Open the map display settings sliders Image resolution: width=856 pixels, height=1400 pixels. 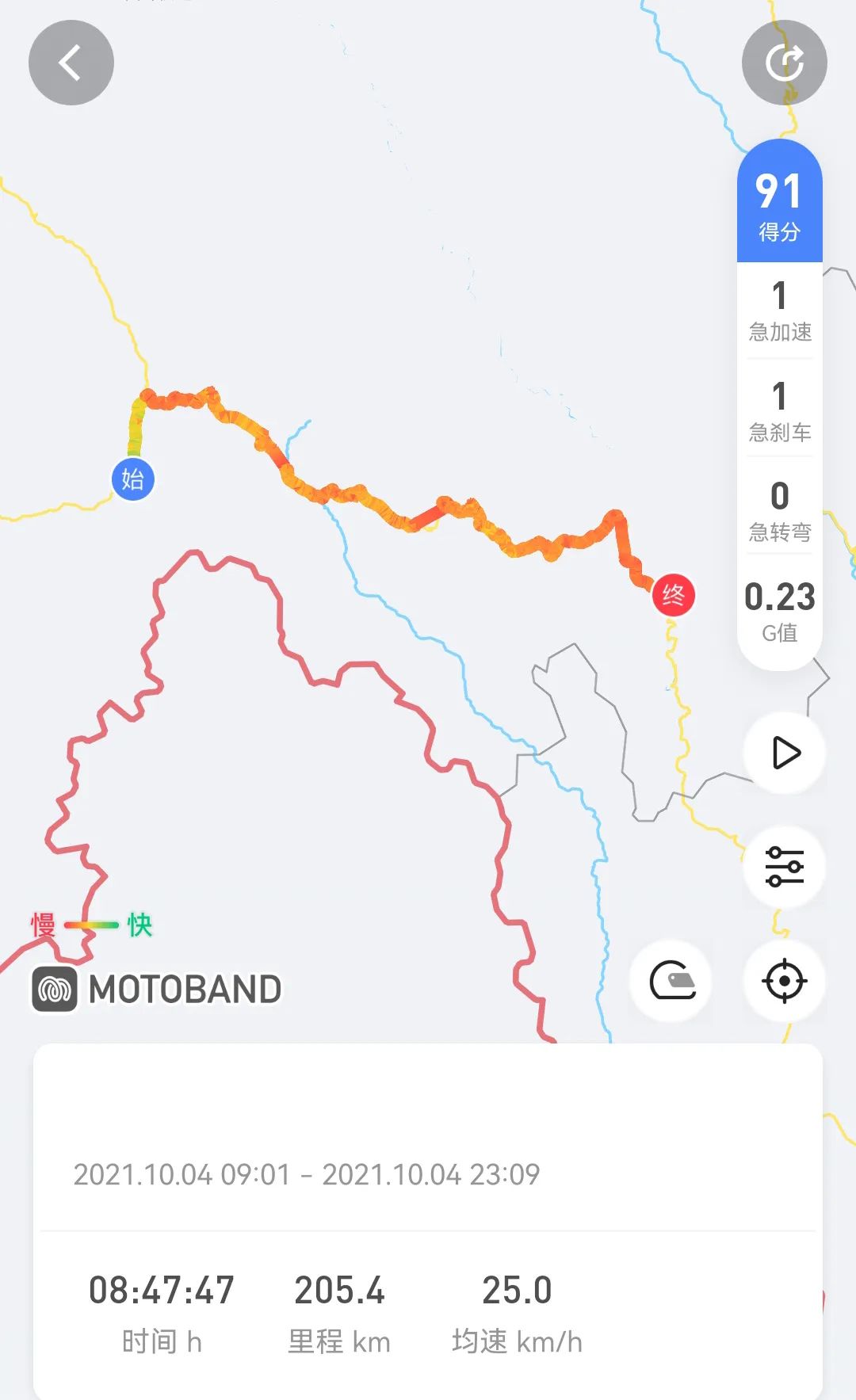pos(785,866)
